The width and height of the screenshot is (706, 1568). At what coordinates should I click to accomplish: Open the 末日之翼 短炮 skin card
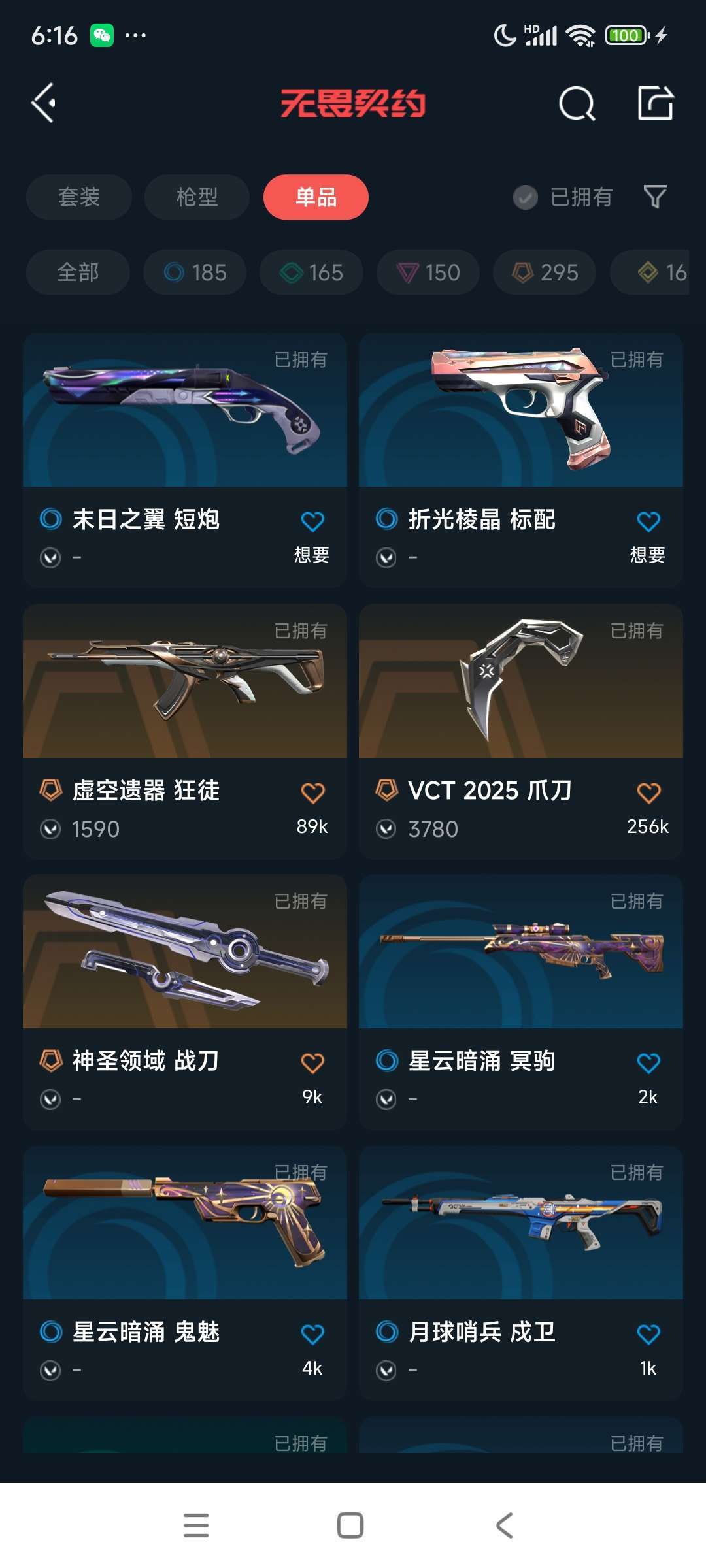pos(184,412)
